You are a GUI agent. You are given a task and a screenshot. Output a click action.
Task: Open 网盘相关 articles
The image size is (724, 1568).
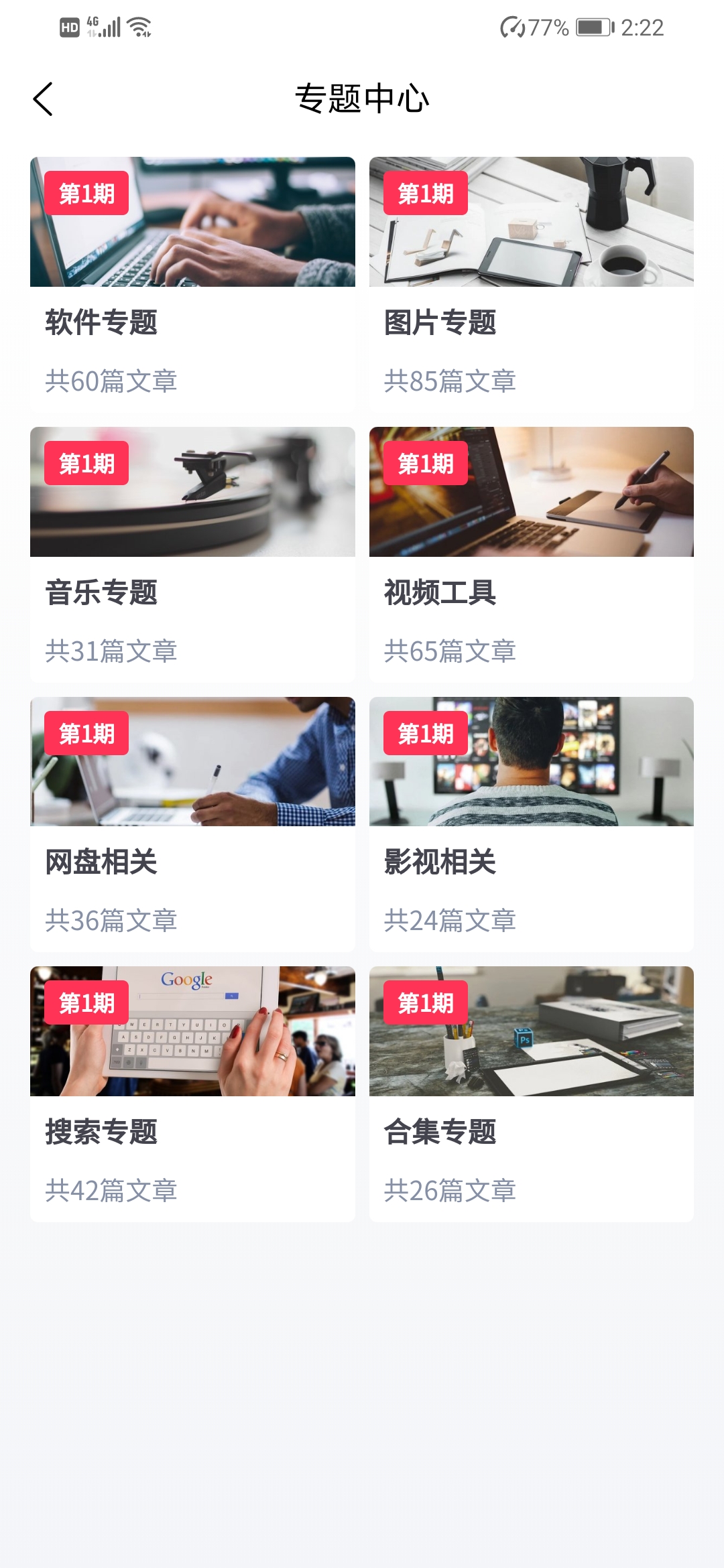click(192, 824)
